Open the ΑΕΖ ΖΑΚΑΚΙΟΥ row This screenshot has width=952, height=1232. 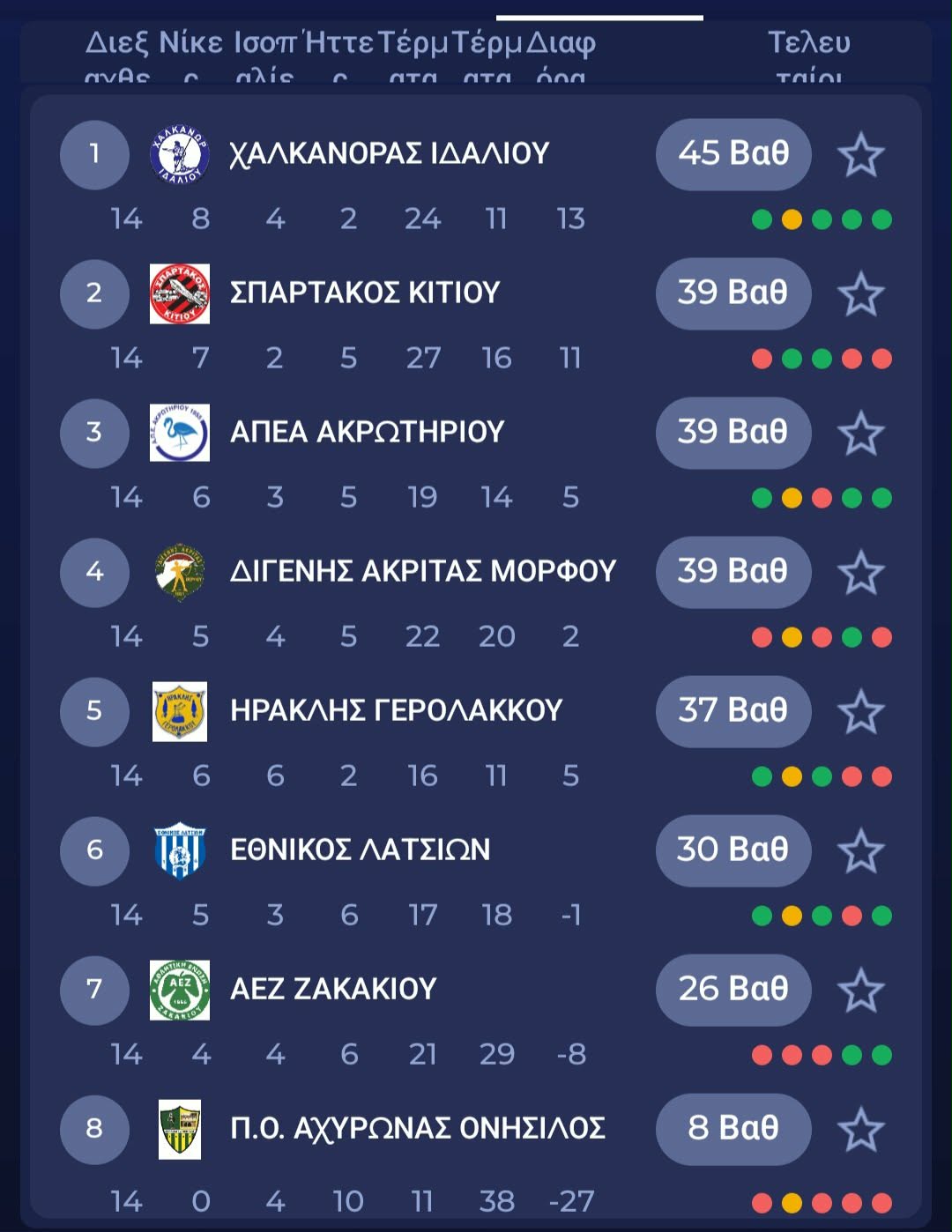tap(333, 989)
